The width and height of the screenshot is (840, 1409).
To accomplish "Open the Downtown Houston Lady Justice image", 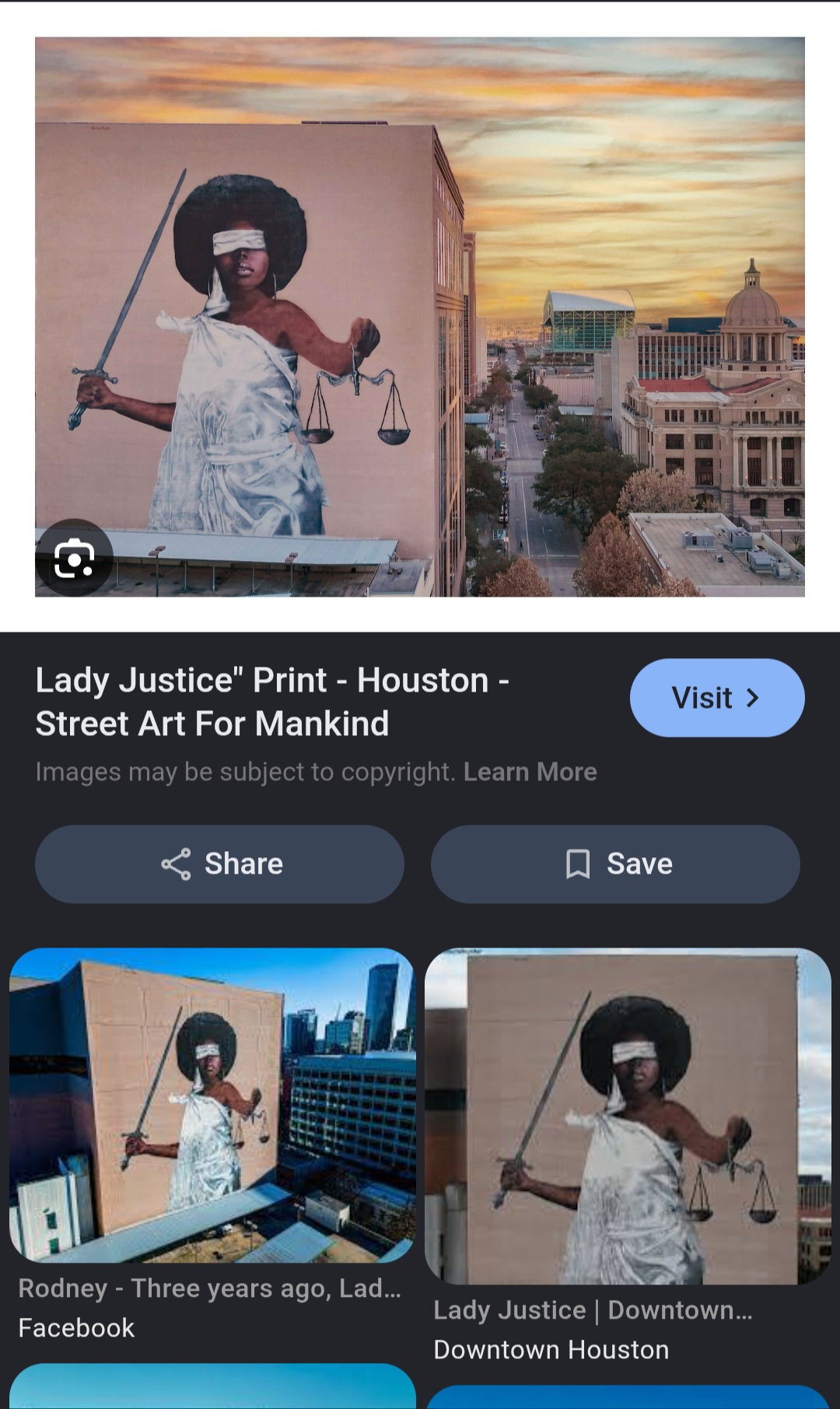I will pos(628,1116).
